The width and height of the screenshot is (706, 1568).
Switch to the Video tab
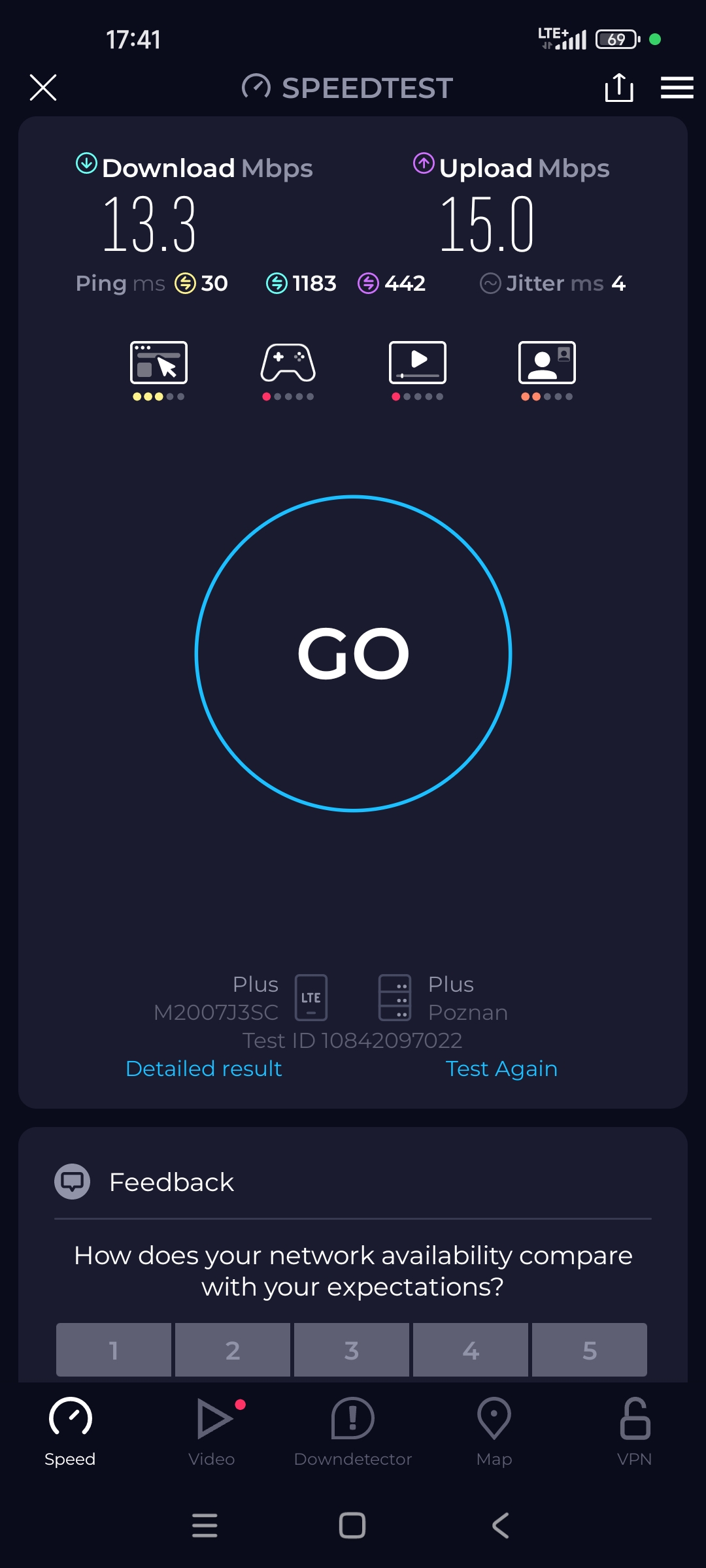212,1431
